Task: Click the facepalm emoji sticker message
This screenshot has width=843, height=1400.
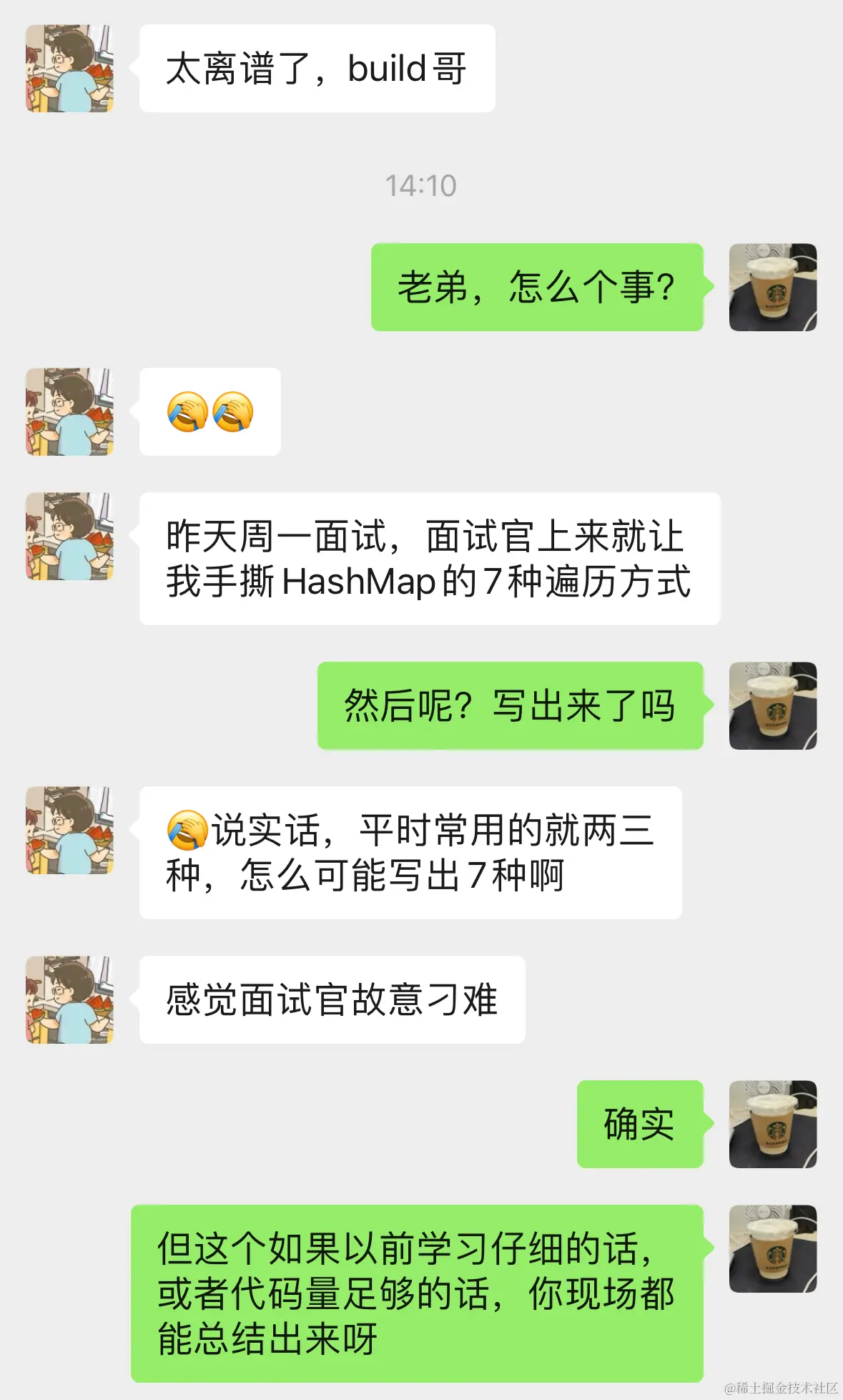Action: pos(209,413)
